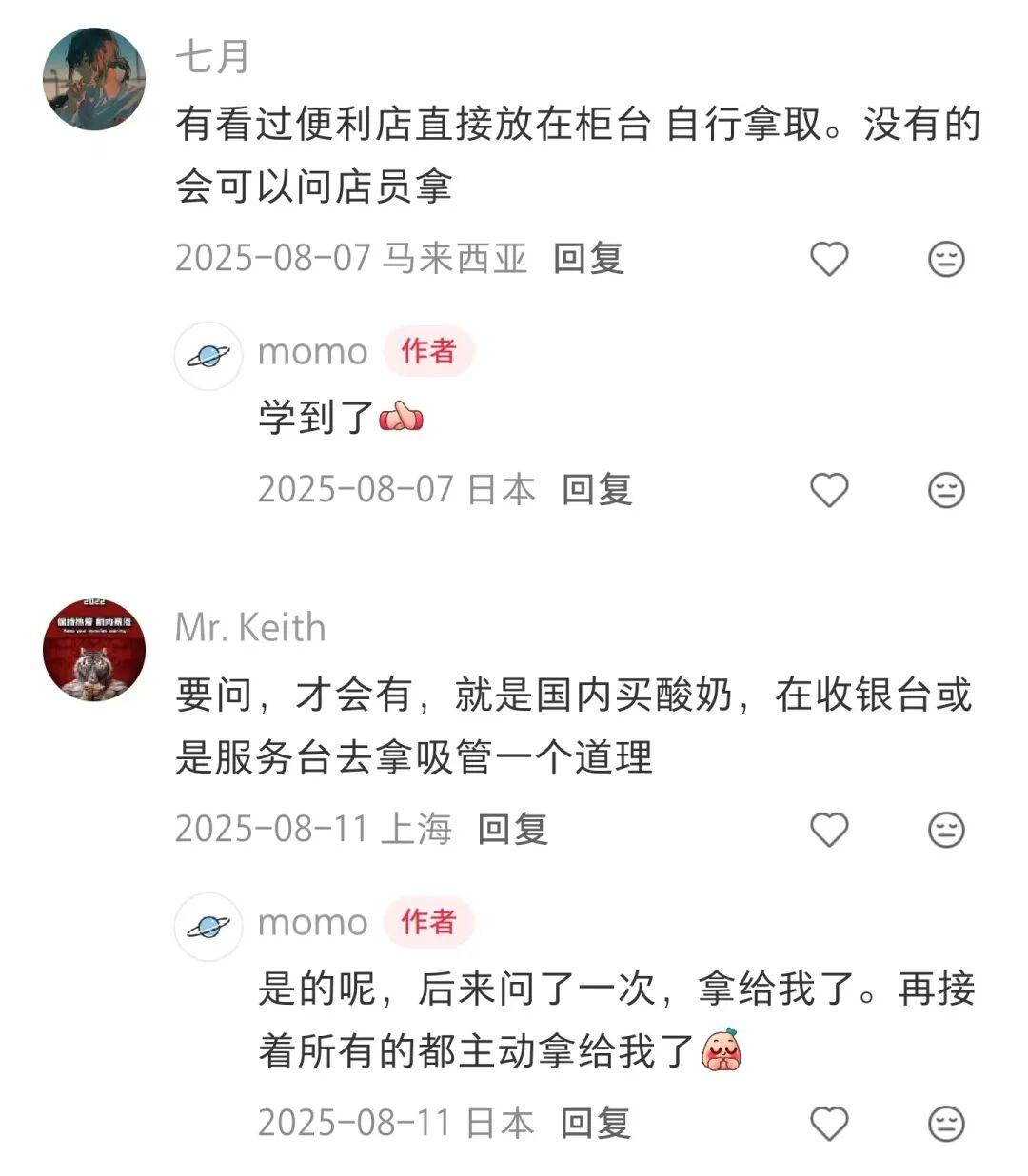Open momo's planet avatar beside 学到了
Screen dimensions: 1028x1176
tap(208, 356)
